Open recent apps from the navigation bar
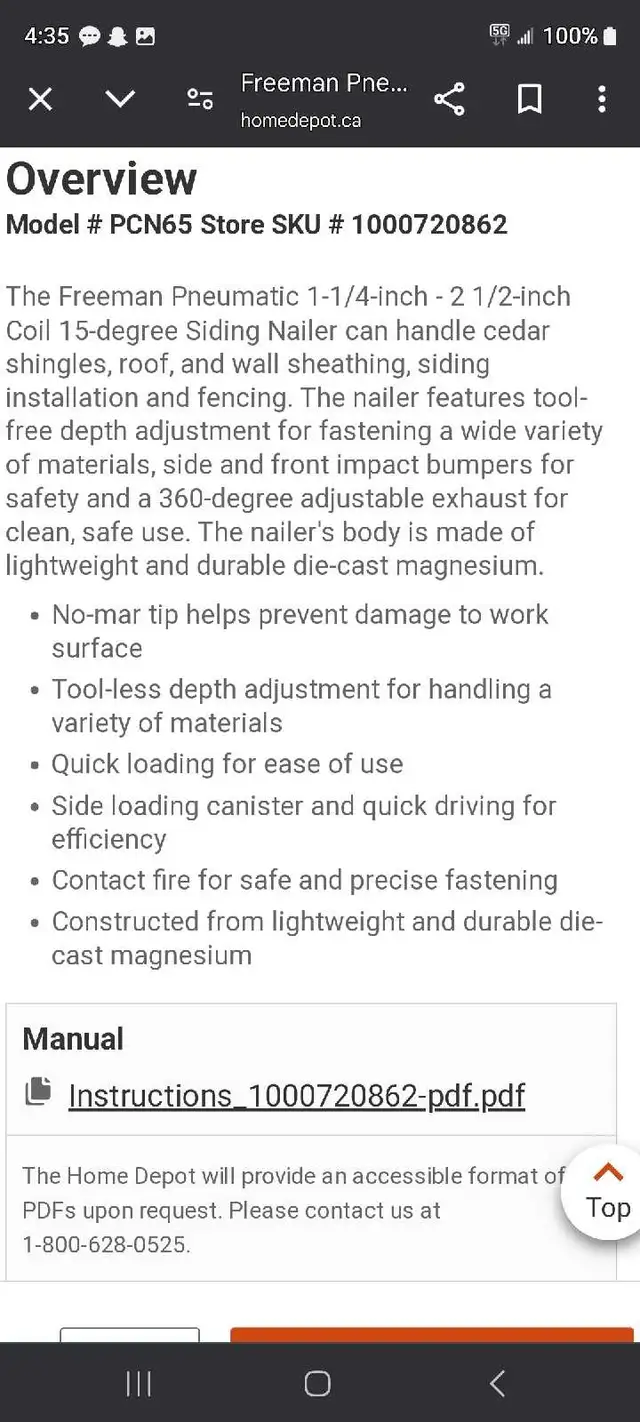This screenshot has height=1422, width=640. coord(138,1383)
